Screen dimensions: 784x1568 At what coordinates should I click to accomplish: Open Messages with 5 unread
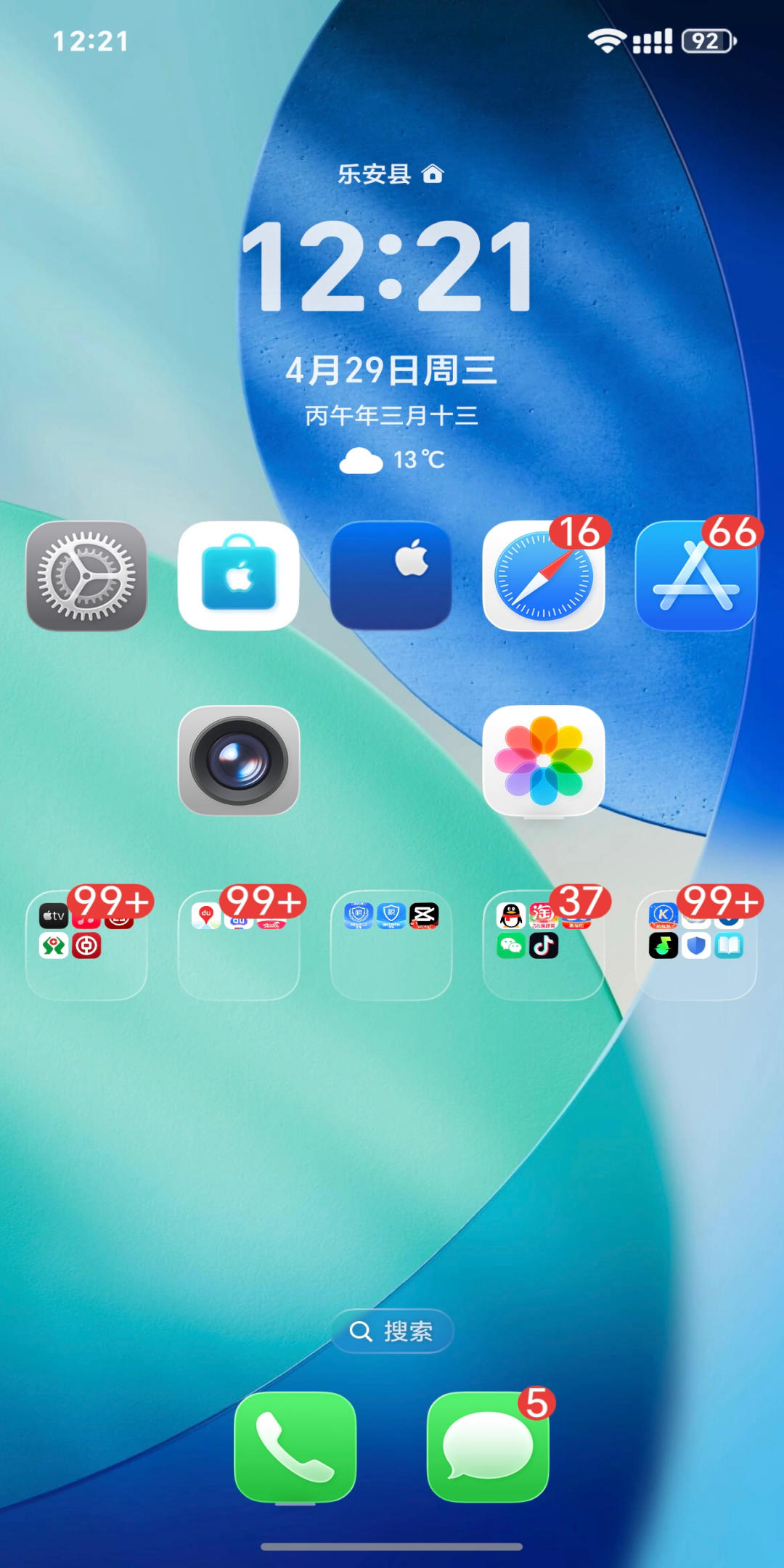(x=489, y=1447)
